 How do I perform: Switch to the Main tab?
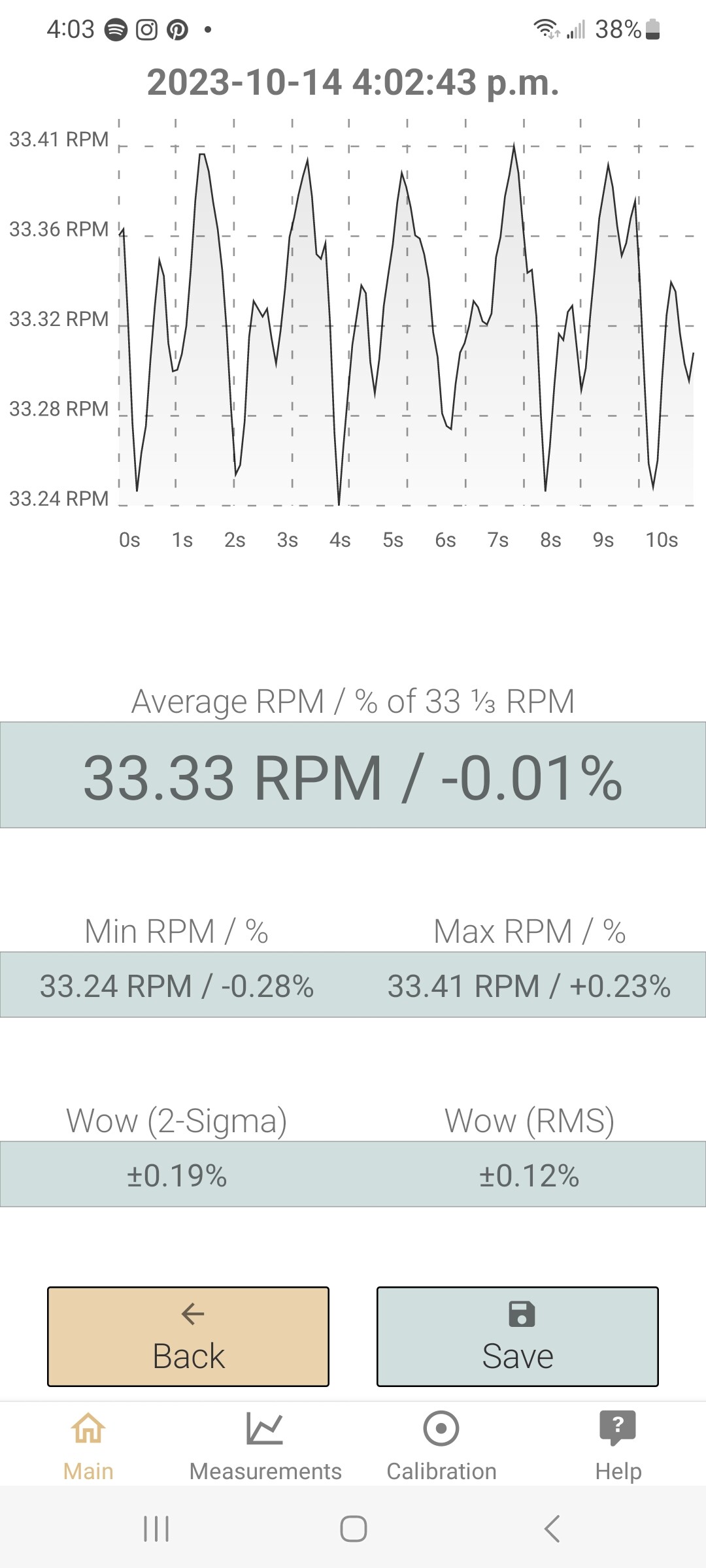pyautogui.click(x=88, y=1445)
